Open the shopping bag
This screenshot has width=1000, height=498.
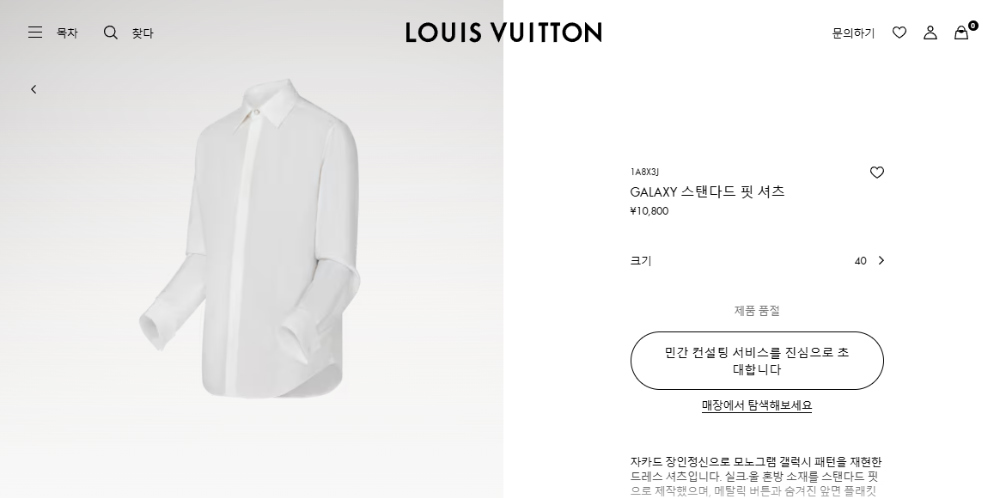(x=961, y=32)
